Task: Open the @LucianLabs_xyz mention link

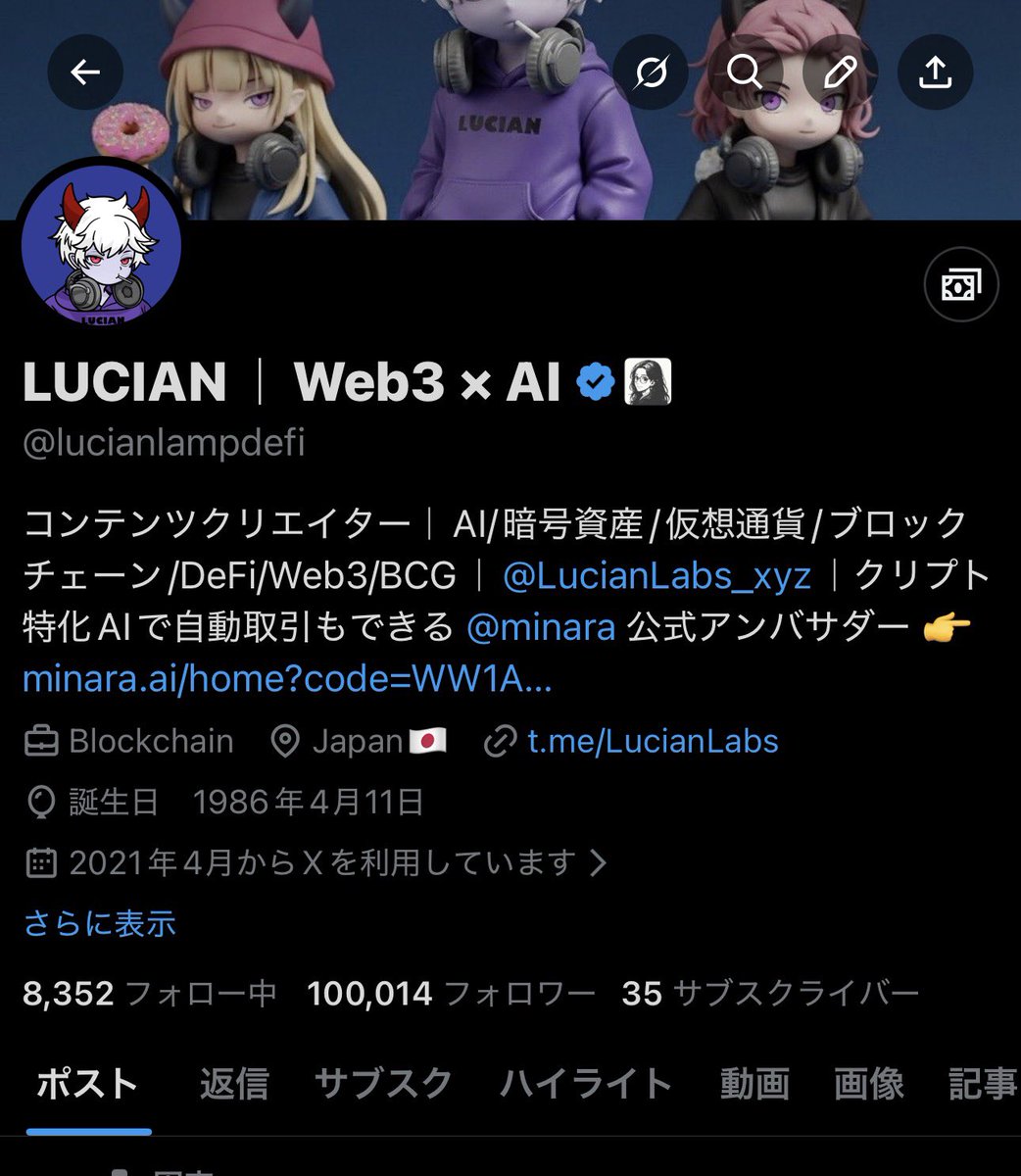Action: [656, 576]
